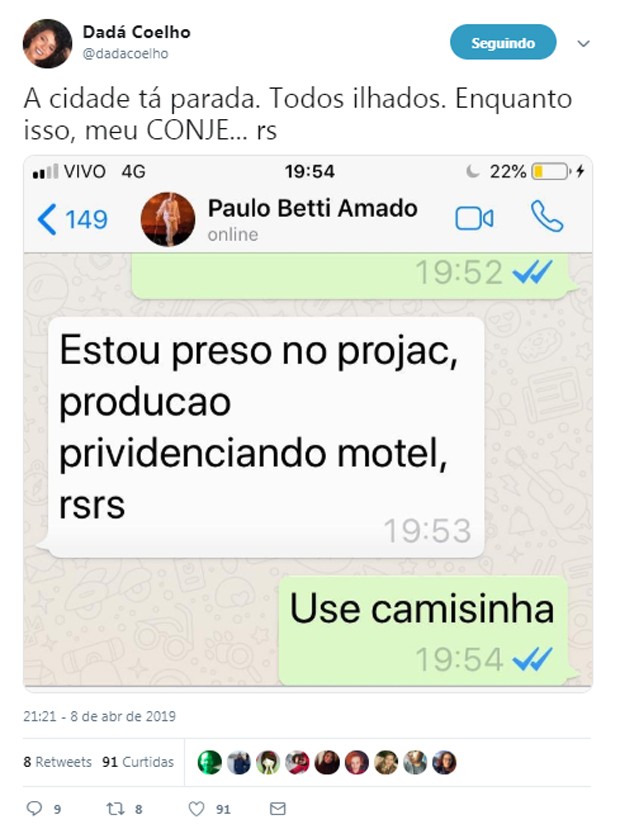Tap the Seguindo button
The width and height of the screenshot is (620, 829).
click(x=502, y=43)
